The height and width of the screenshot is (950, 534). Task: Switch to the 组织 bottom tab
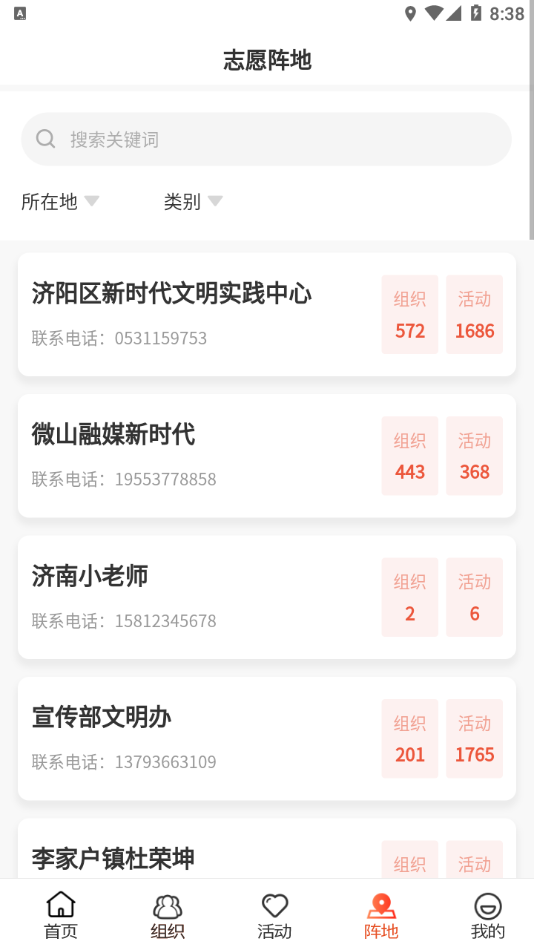(x=167, y=915)
